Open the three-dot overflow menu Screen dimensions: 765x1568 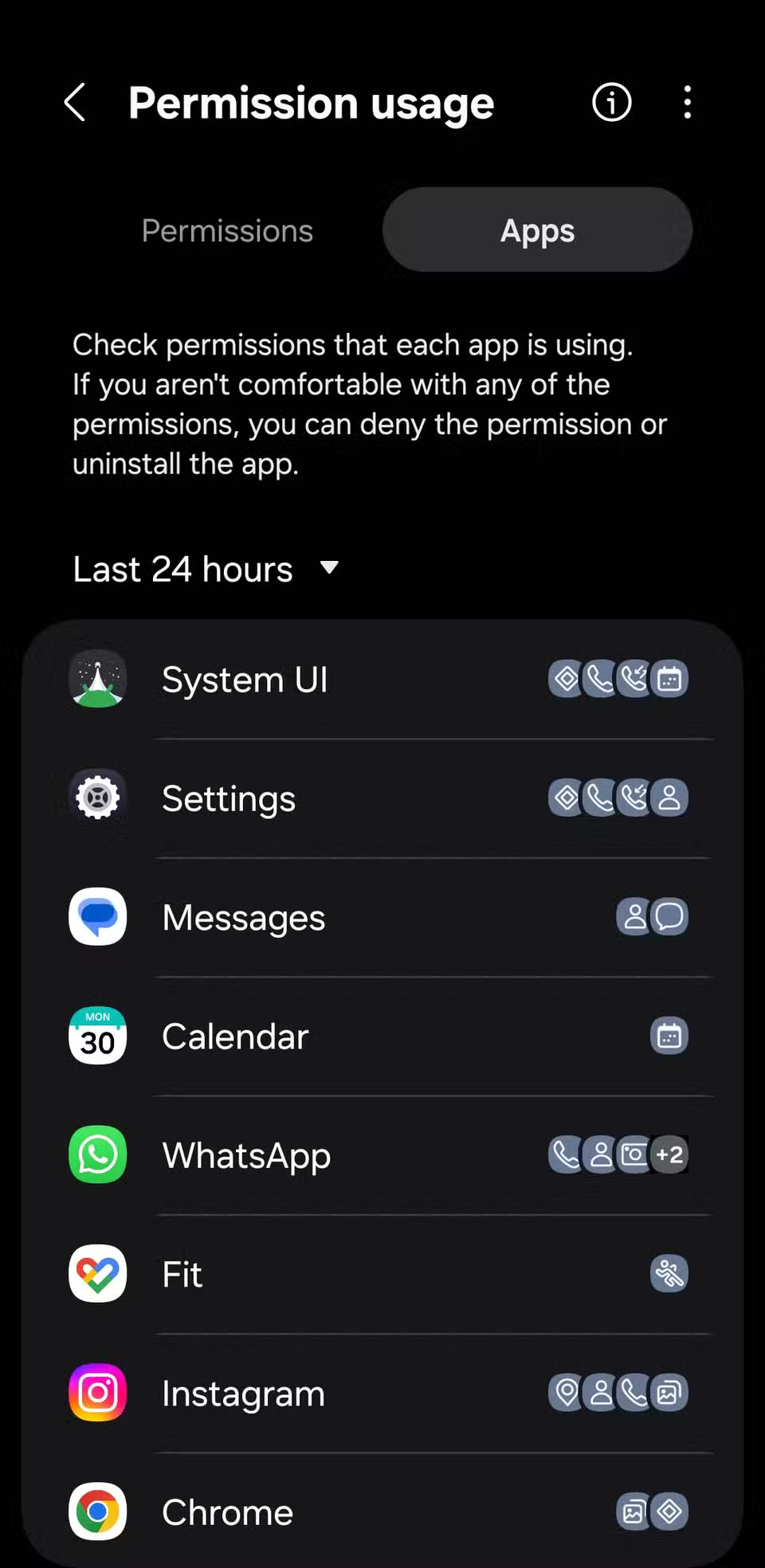[x=687, y=103]
